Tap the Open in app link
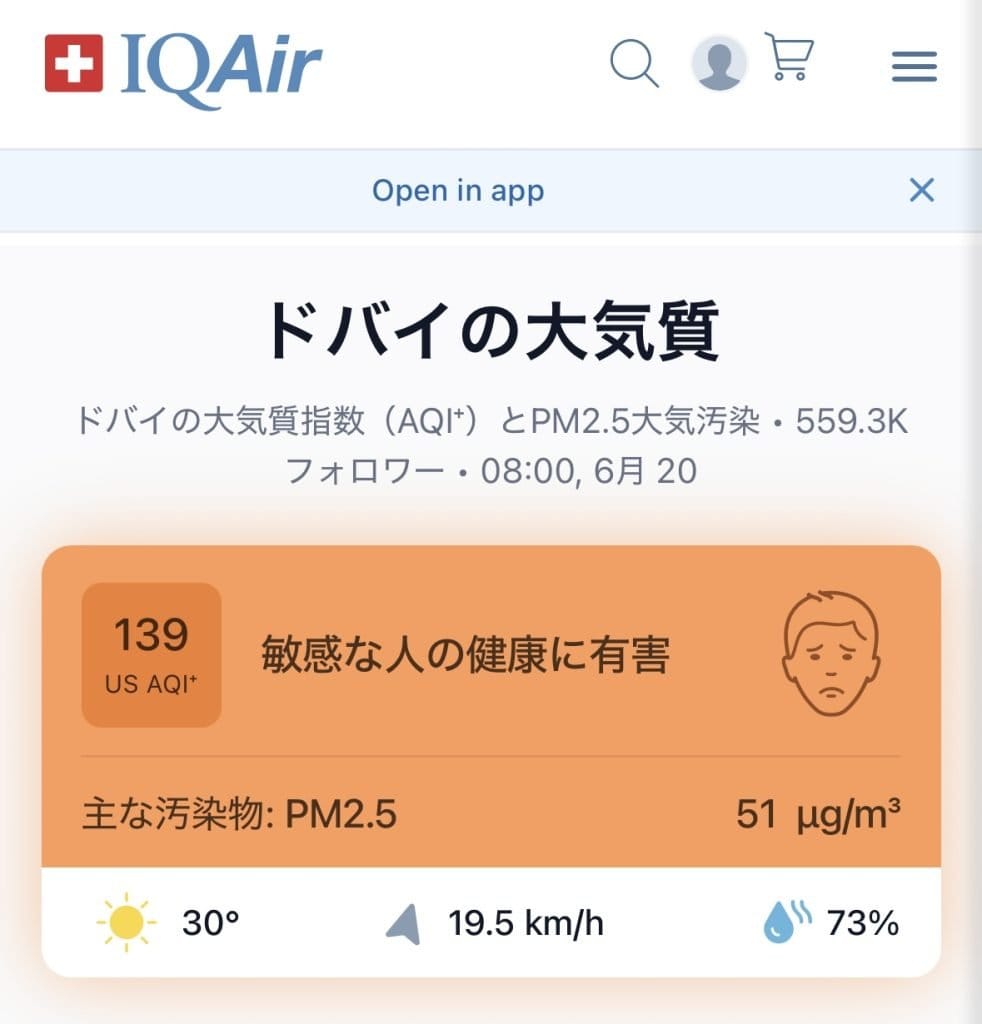The width and height of the screenshot is (982, 1024). tap(458, 190)
